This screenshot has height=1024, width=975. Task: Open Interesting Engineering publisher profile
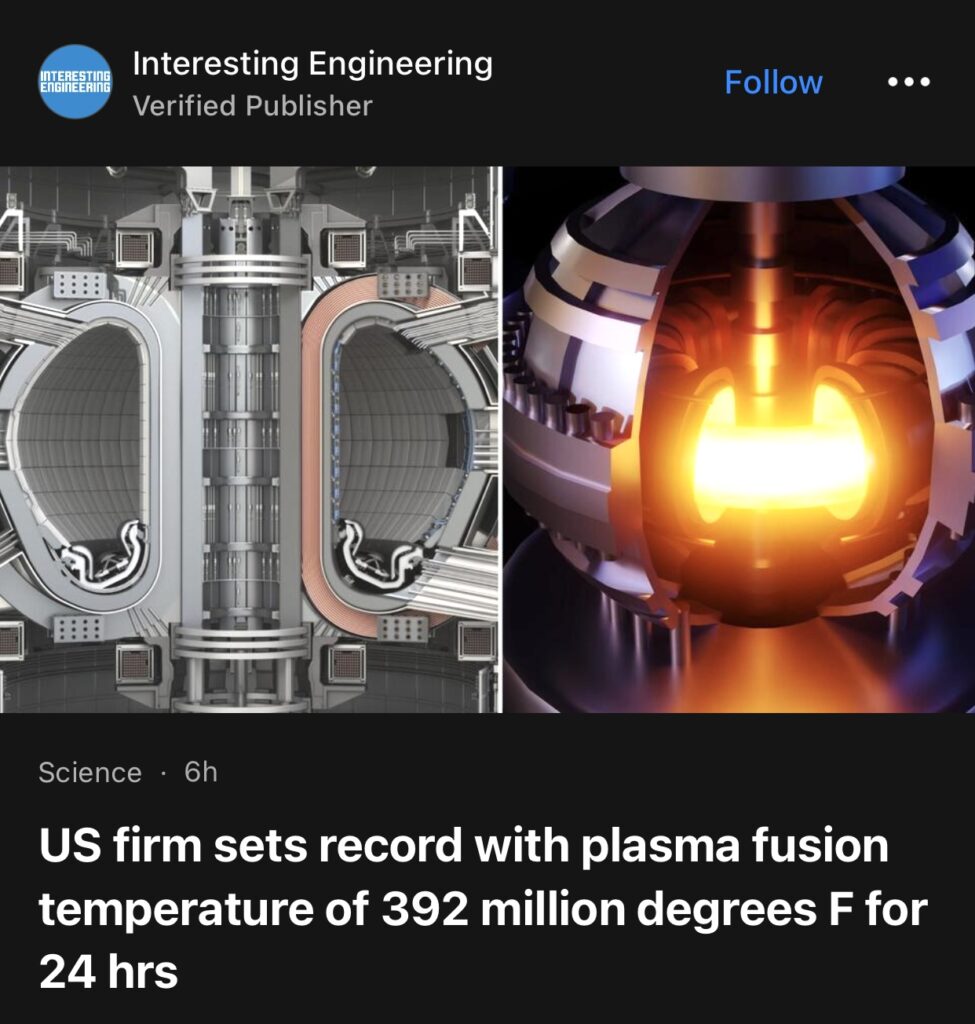pos(312,65)
